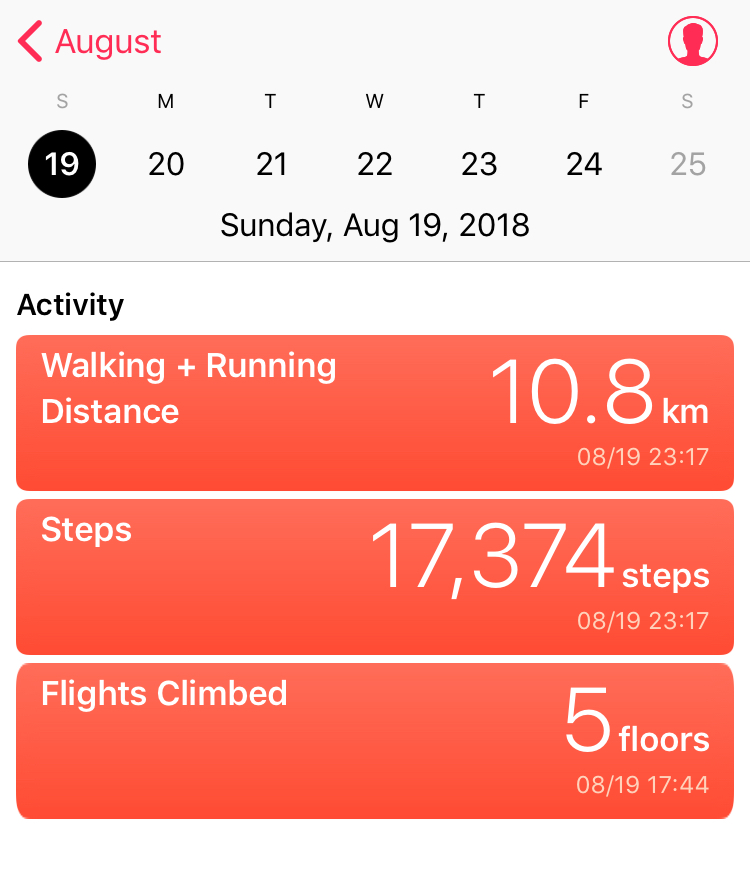Open the profile icon
Image resolution: width=750 pixels, height=891 pixels.
[x=693, y=42]
